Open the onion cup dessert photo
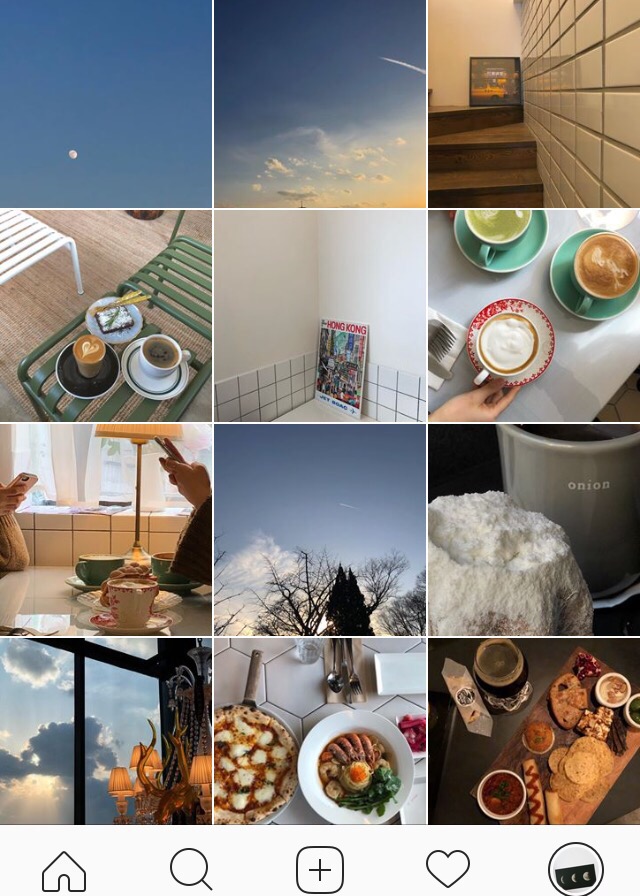Screen dimensions: 640x896 [x=534, y=530]
